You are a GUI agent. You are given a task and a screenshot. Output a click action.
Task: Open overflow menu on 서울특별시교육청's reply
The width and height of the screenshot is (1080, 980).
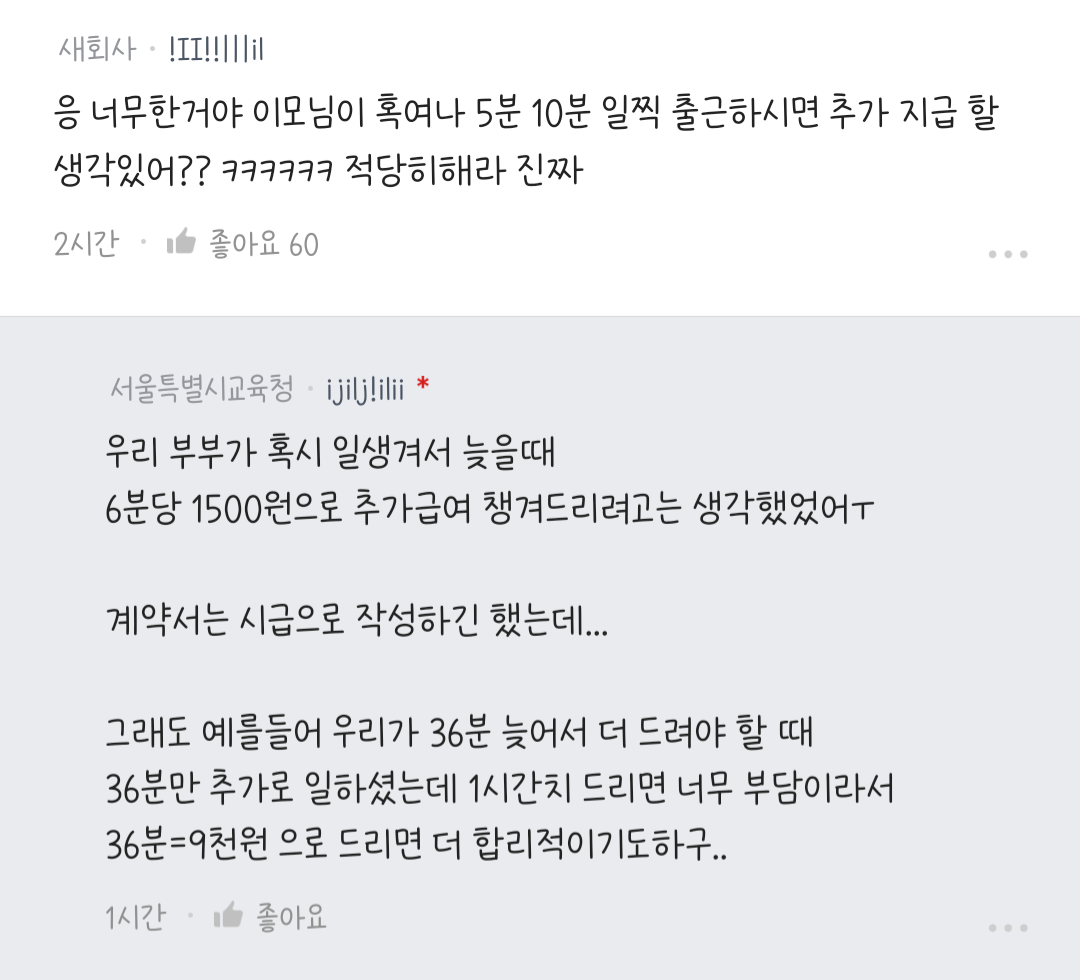click(x=1007, y=928)
